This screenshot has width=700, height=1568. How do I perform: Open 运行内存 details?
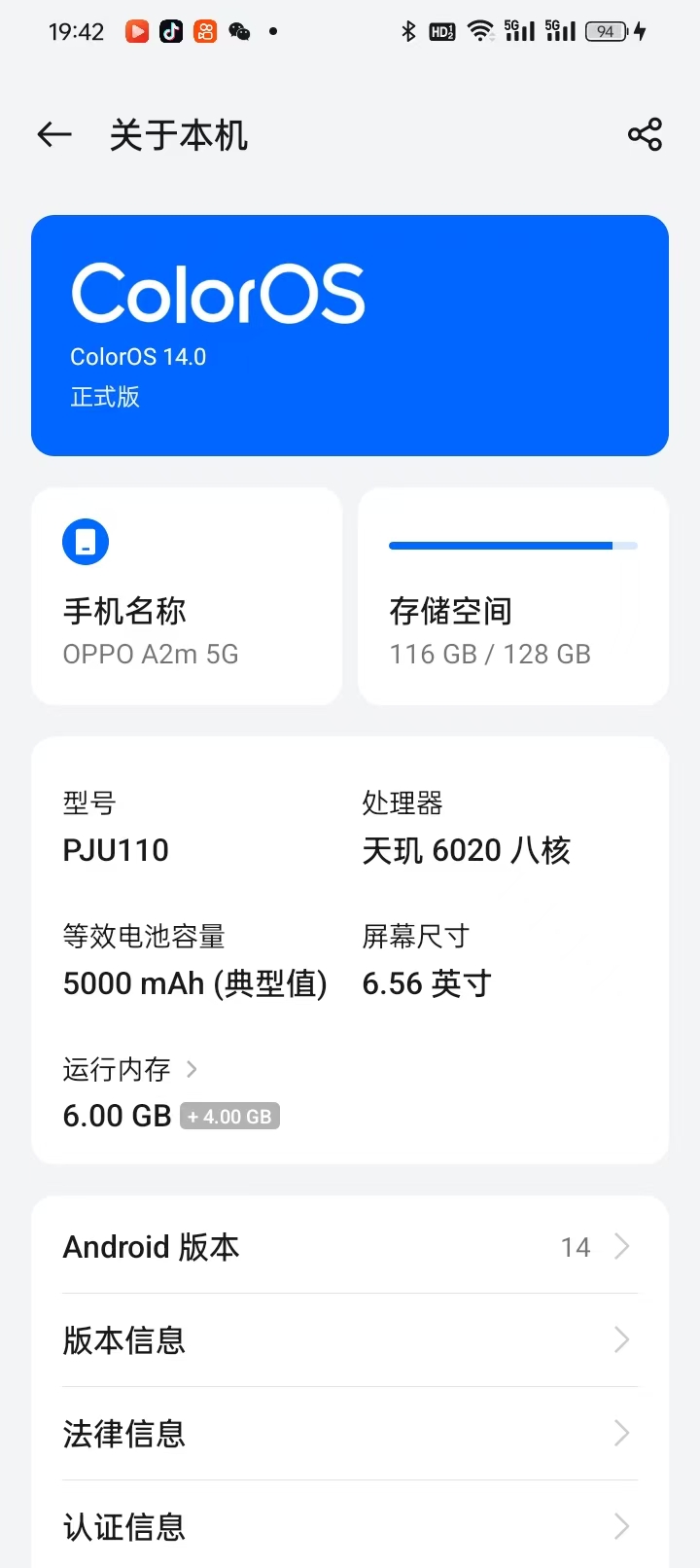tap(130, 1070)
